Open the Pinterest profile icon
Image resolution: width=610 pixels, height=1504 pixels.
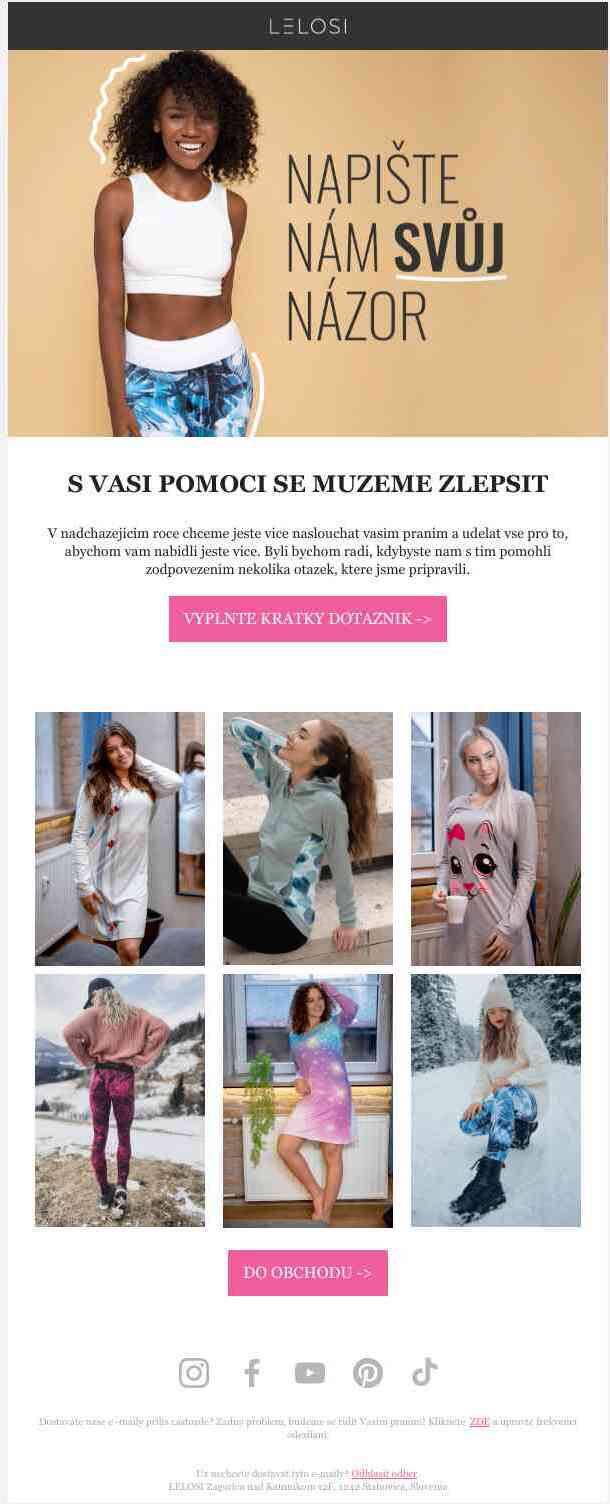[368, 1373]
